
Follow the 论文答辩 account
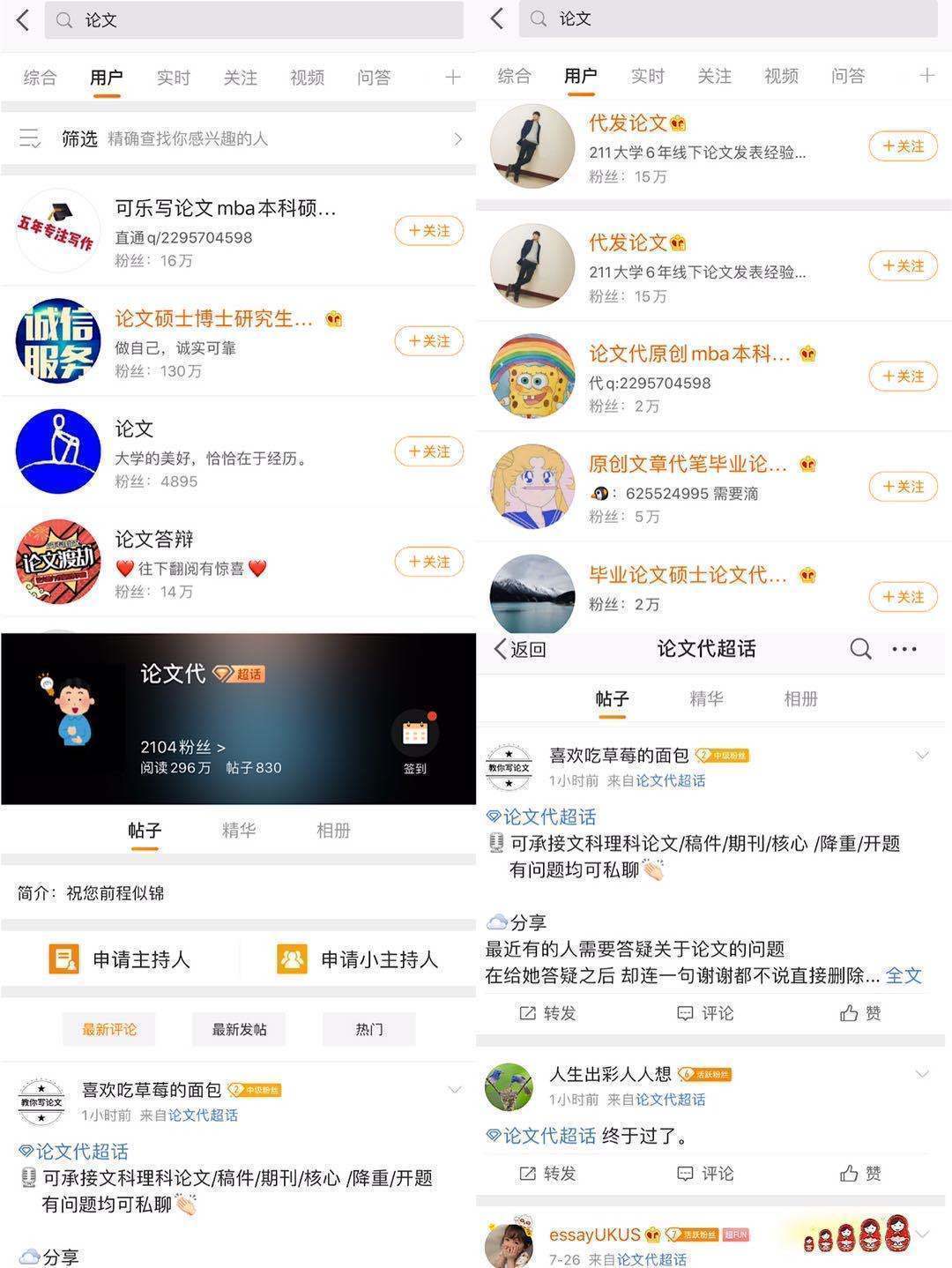coord(428,562)
